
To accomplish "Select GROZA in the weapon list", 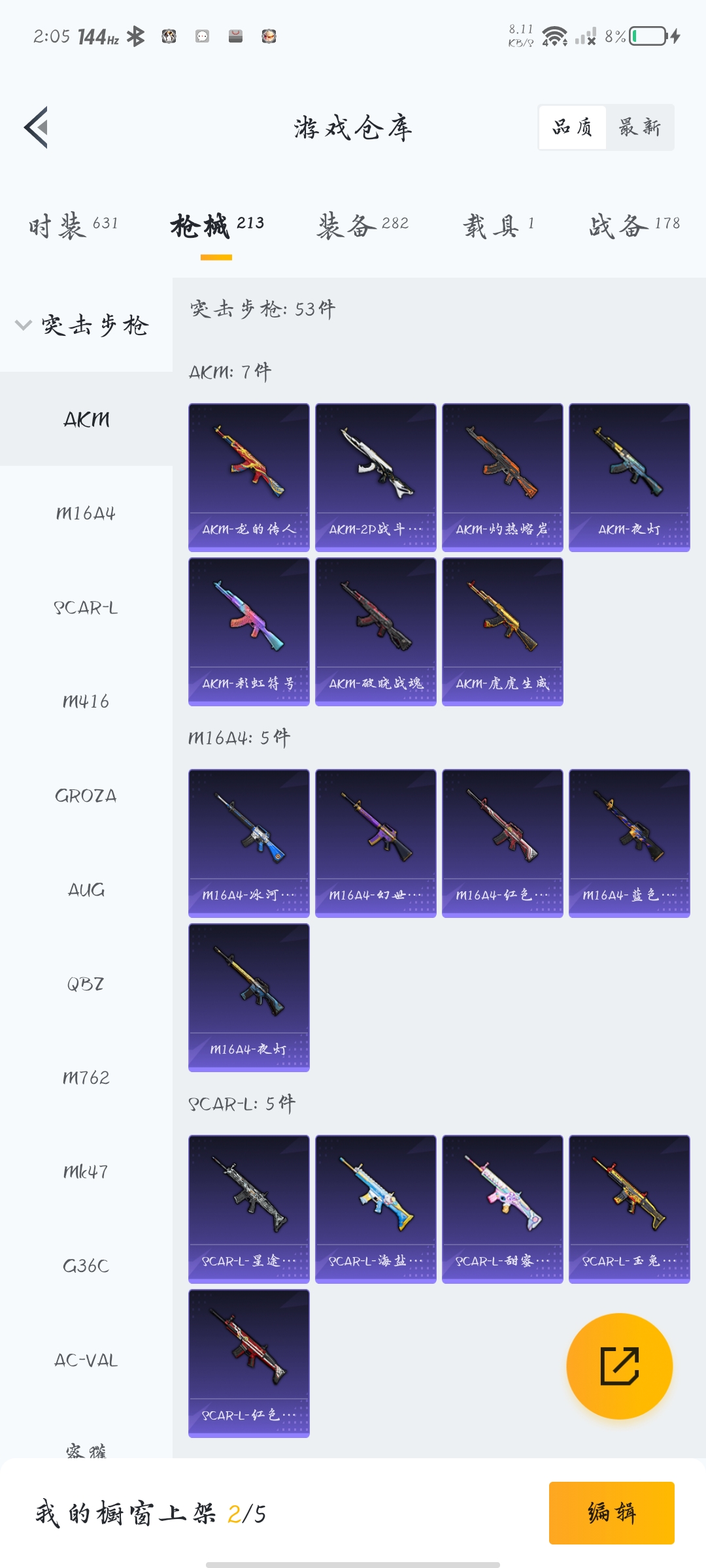I will [x=86, y=796].
